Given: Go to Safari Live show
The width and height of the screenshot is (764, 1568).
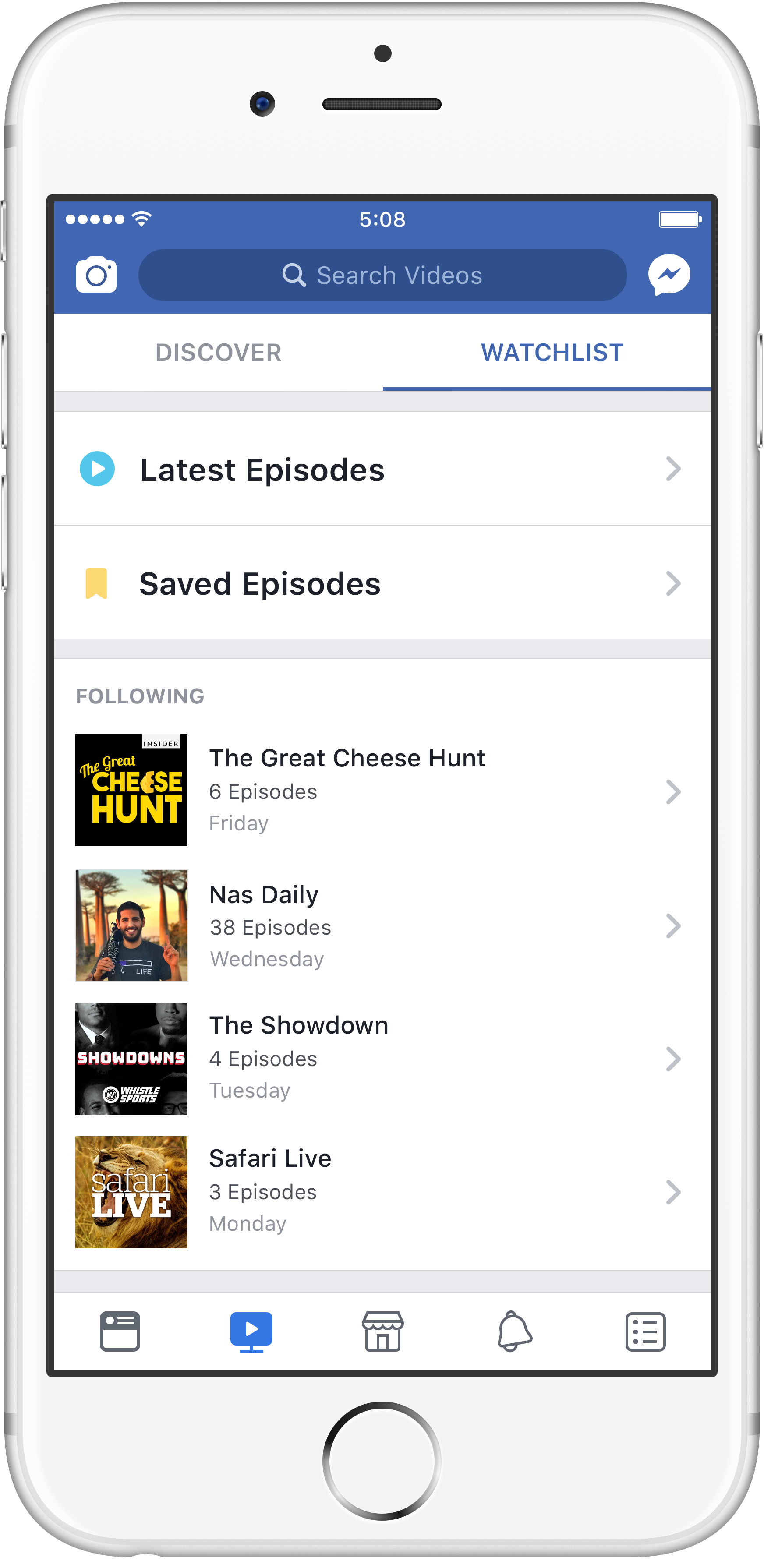Looking at the screenshot, I should pos(382,1191).
